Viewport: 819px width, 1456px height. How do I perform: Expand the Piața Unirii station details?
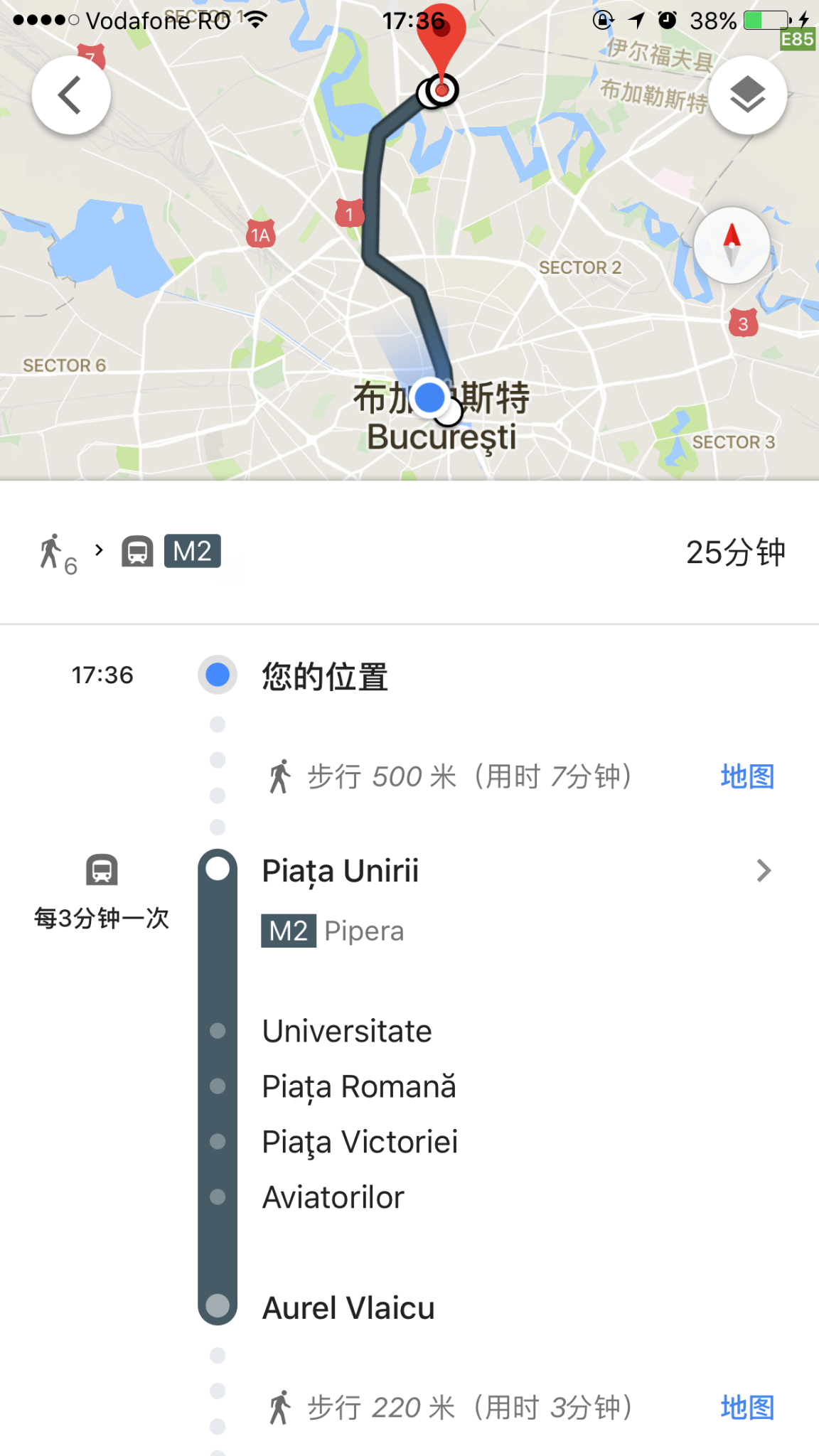click(764, 871)
